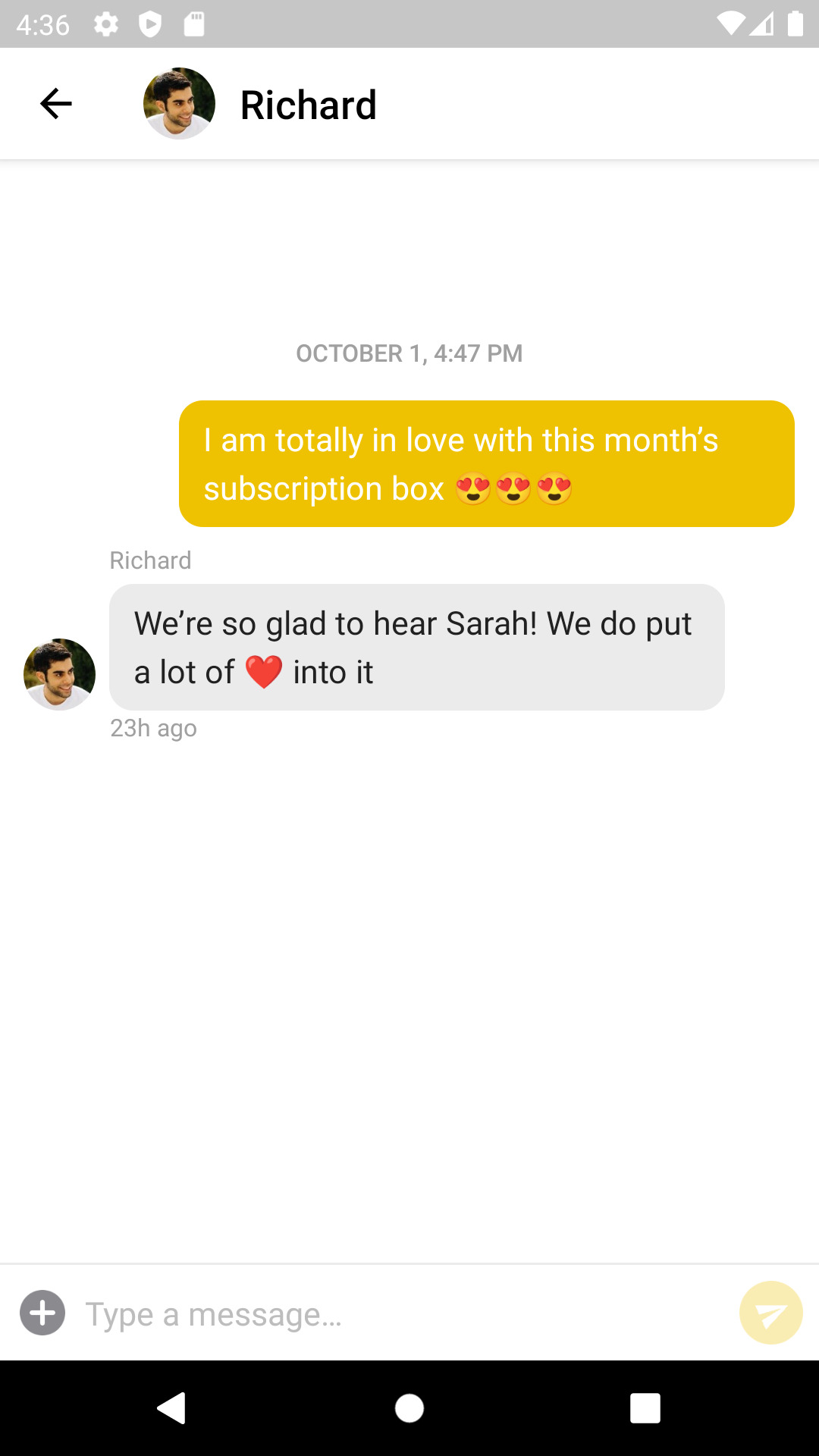Open Richard's profile picture in the header
Image resolution: width=819 pixels, height=1456 pixels.
179,104
